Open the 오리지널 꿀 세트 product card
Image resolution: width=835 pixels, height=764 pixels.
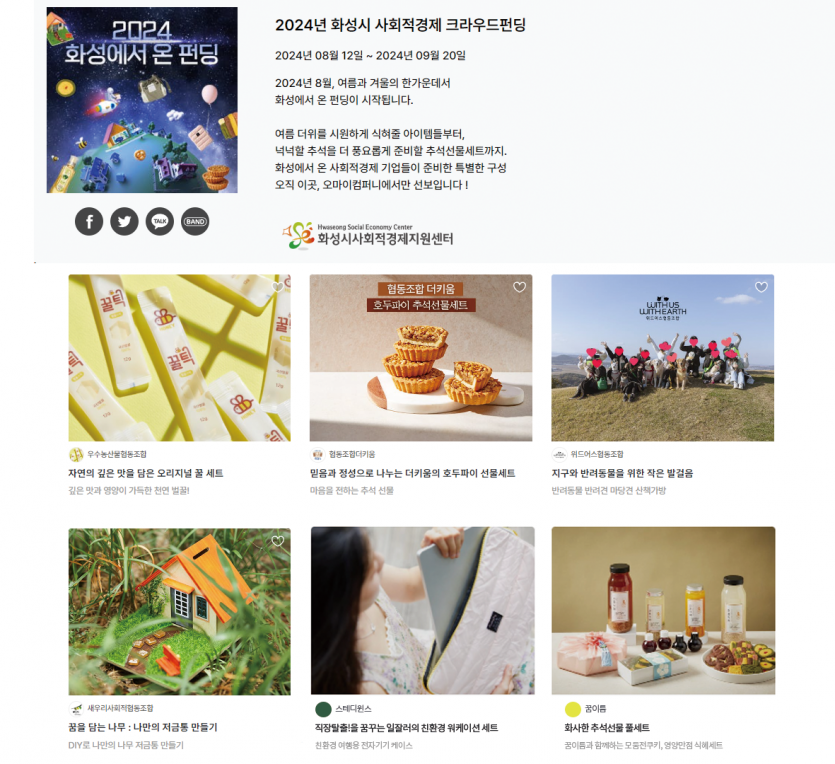[x=179, y=360]
